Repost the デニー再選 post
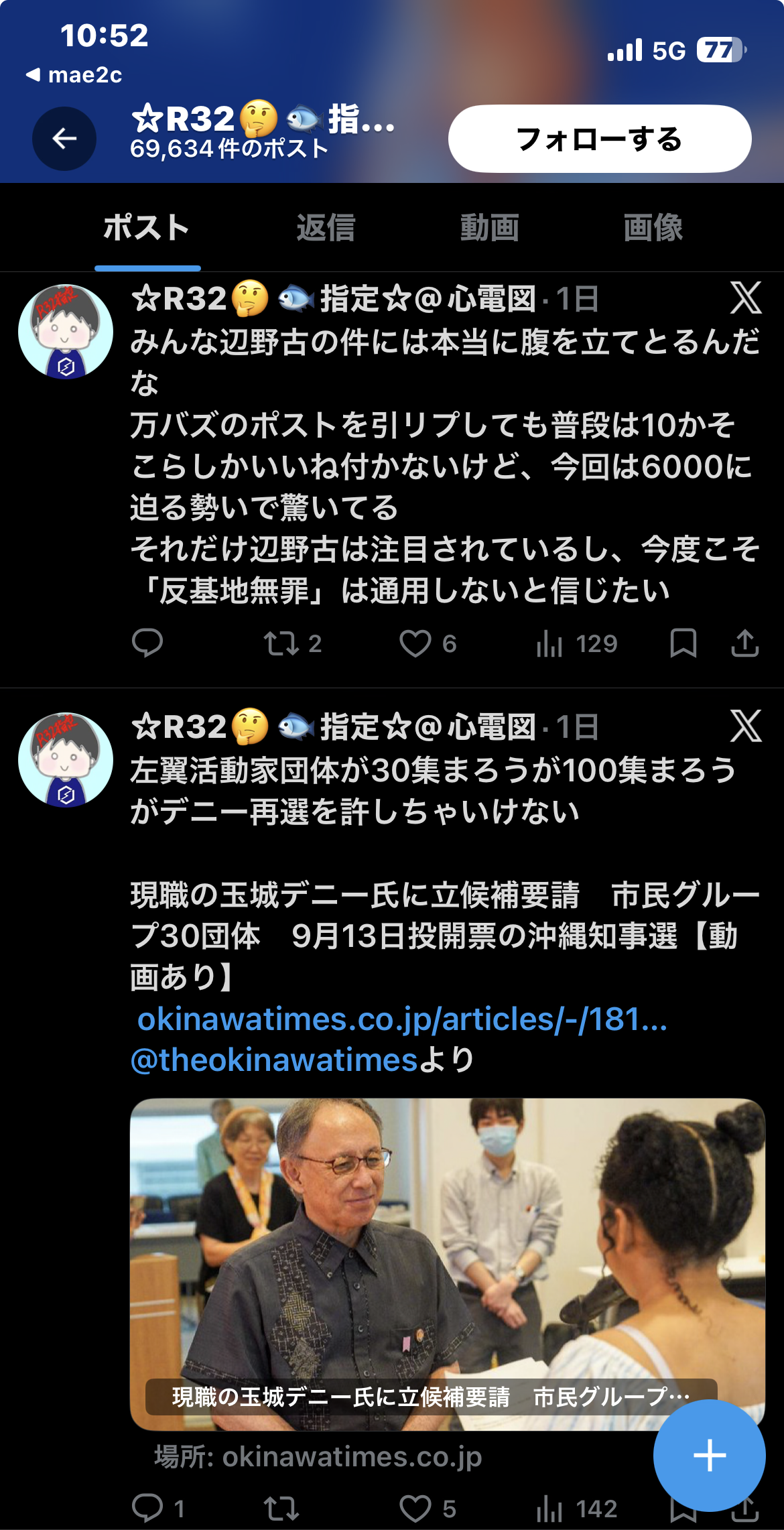 (x=281, y=1509)
